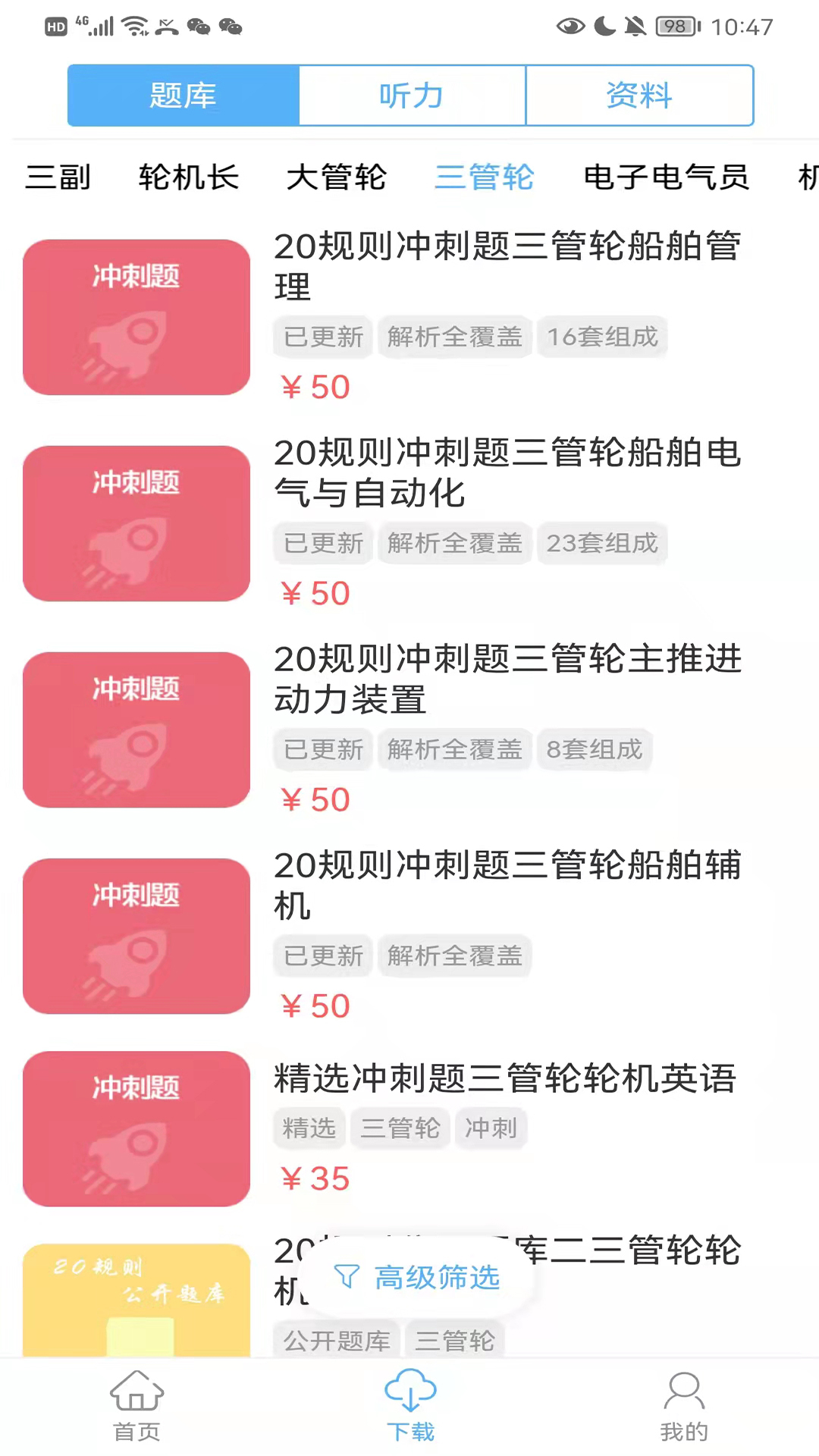Switch to the 轮机长 category

189,177
